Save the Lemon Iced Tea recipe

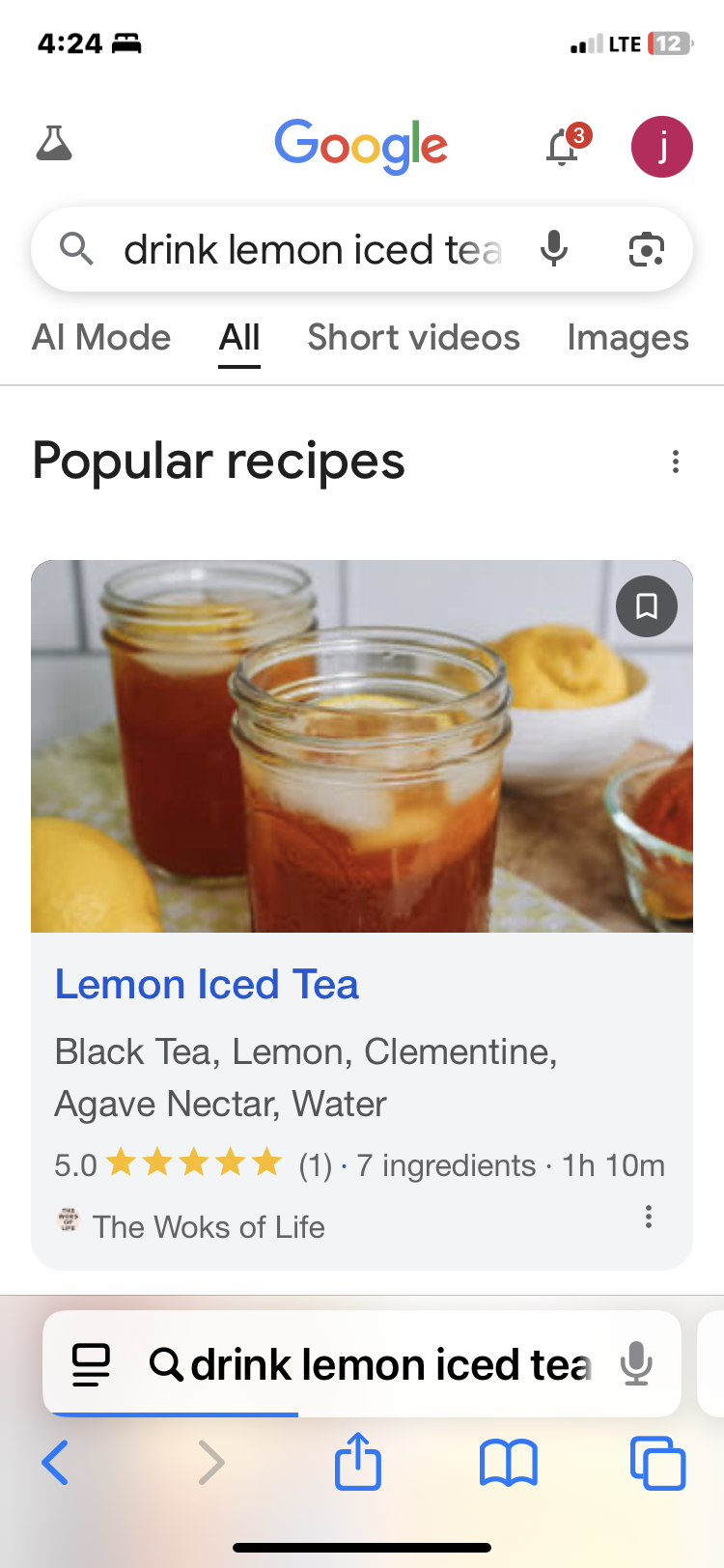646,606
